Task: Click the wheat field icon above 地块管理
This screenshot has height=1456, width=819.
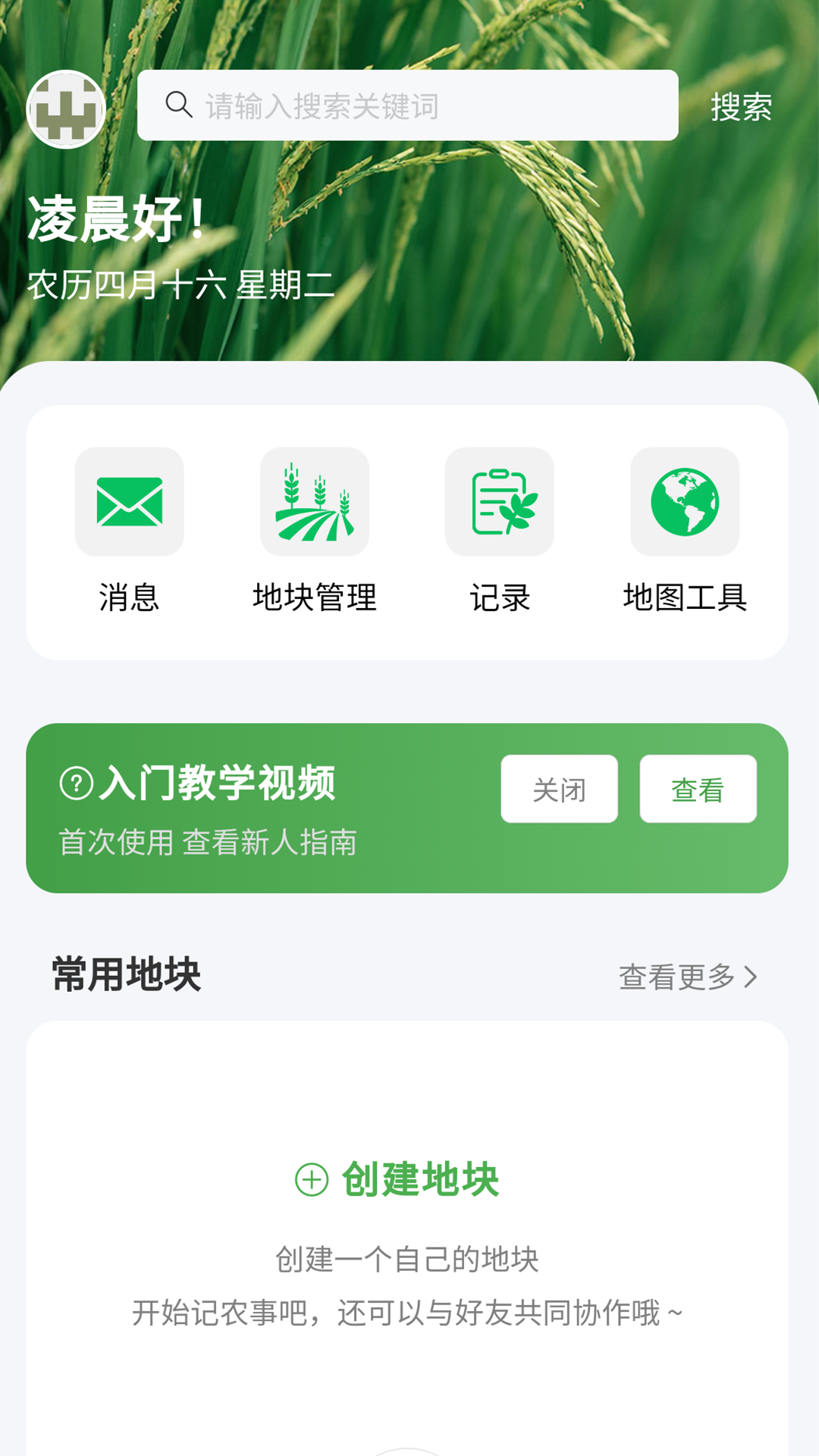Action: pos(314,503)
